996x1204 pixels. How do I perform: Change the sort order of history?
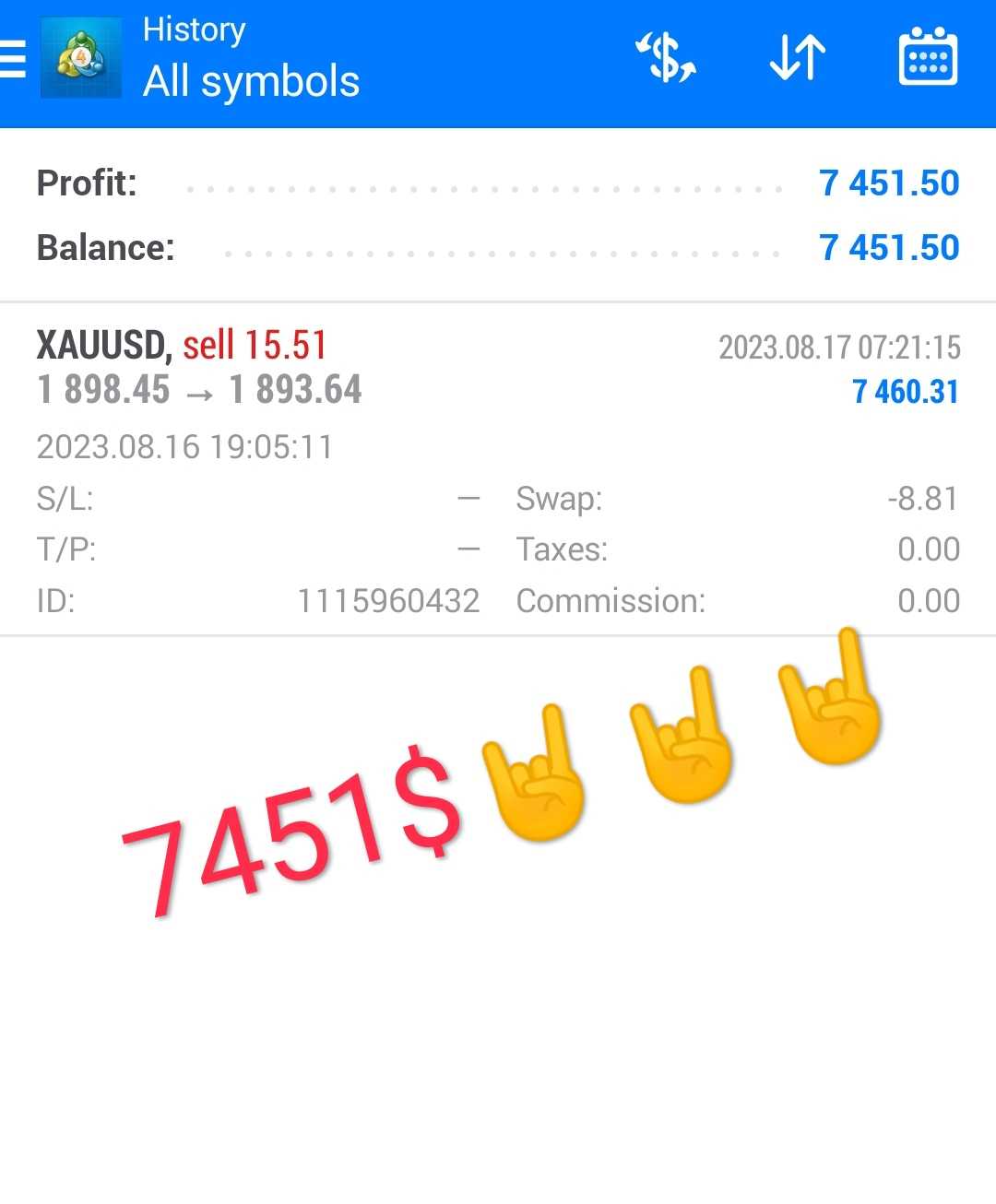pyautogui.click(x=798, y=59)
